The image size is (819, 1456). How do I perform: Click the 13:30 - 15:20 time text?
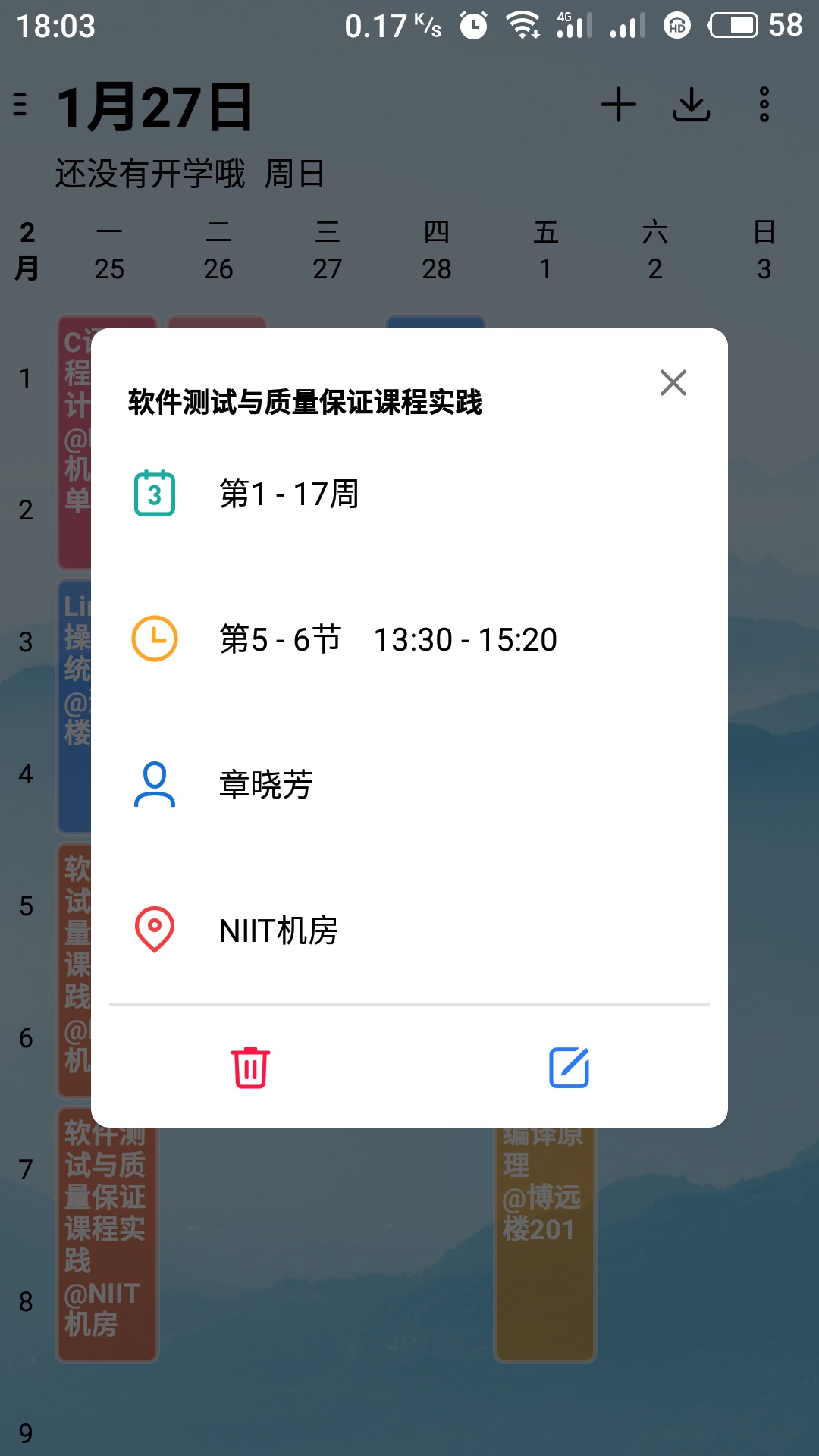pyautogui.click(x=466, y=639)
